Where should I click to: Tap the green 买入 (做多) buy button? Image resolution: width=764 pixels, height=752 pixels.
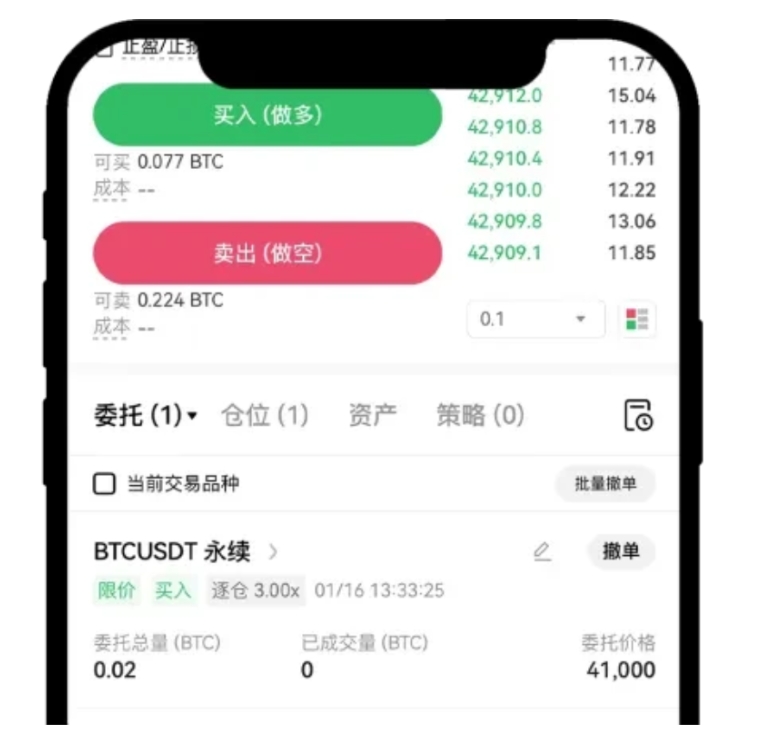click(x=267, y=116)
